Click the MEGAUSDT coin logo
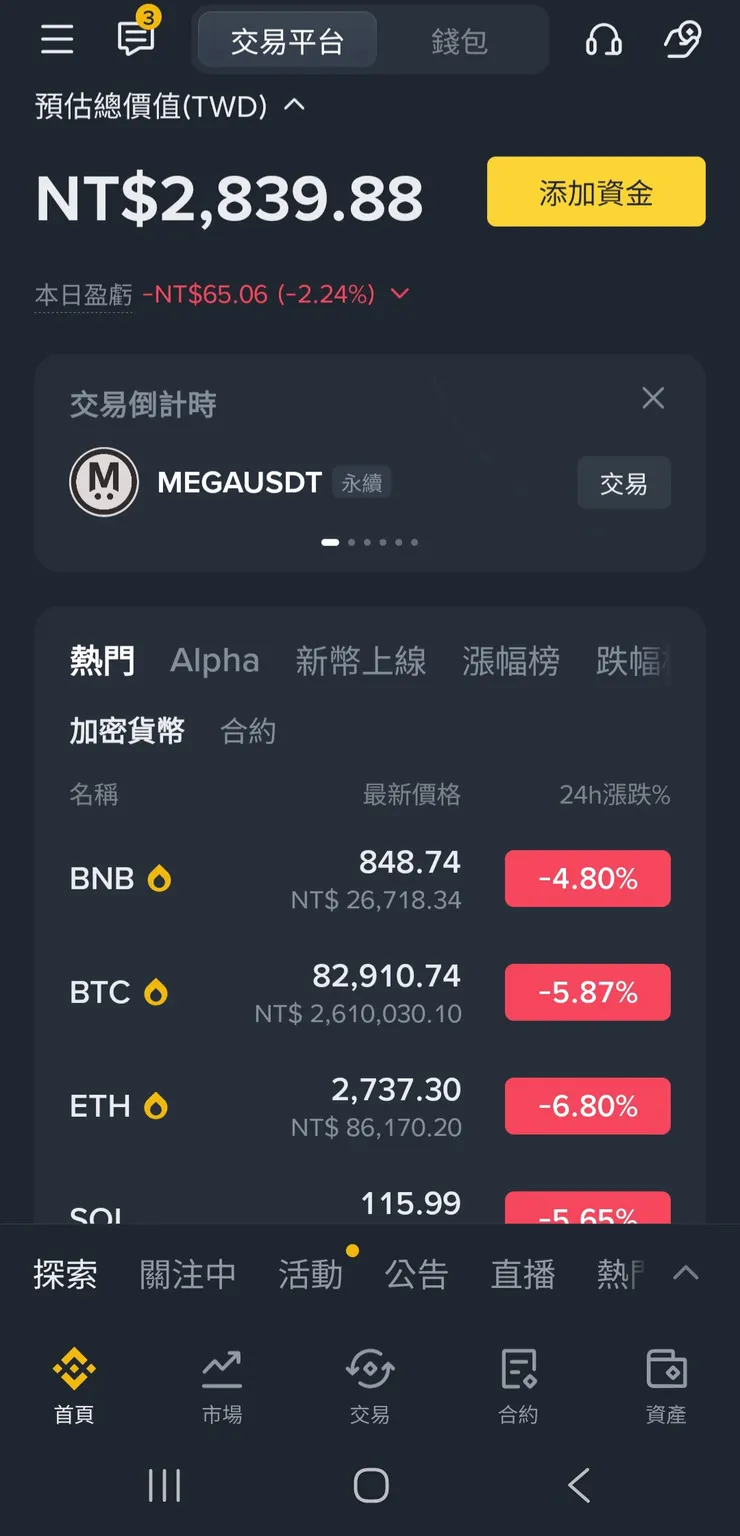The height and width of the screenshot is (1536, 740). [103, 481]
